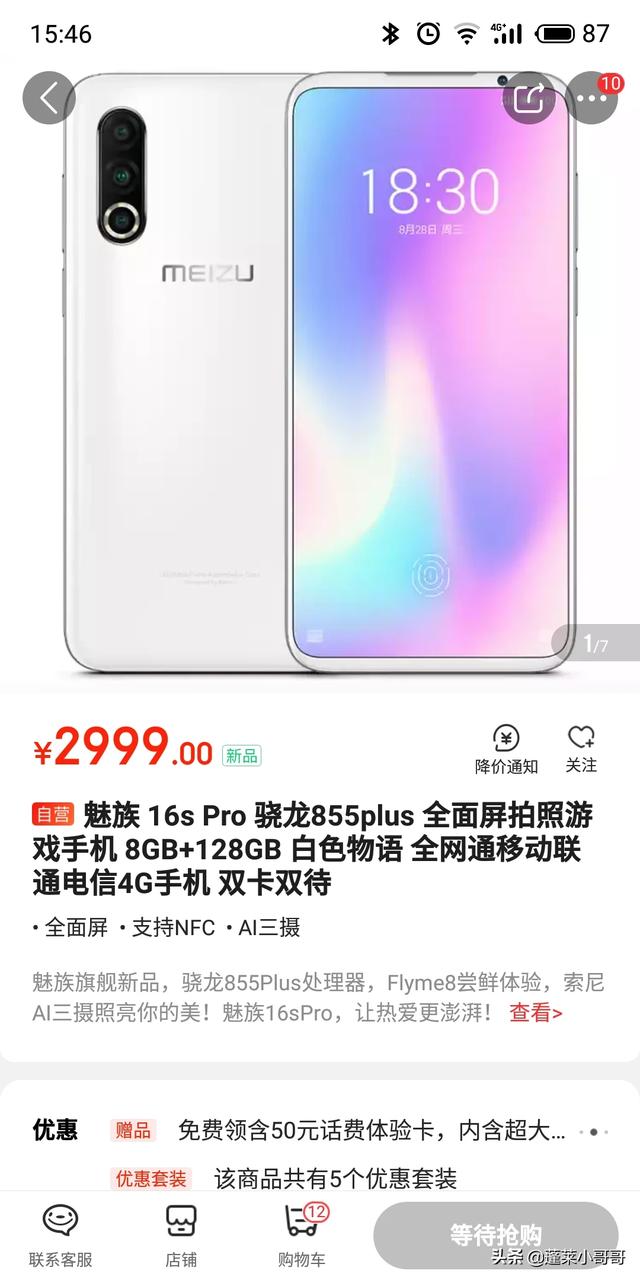Viewport: 640px width, 1280px height.
Task: Open the three-dot overflow menu
Action: point(591,98)
